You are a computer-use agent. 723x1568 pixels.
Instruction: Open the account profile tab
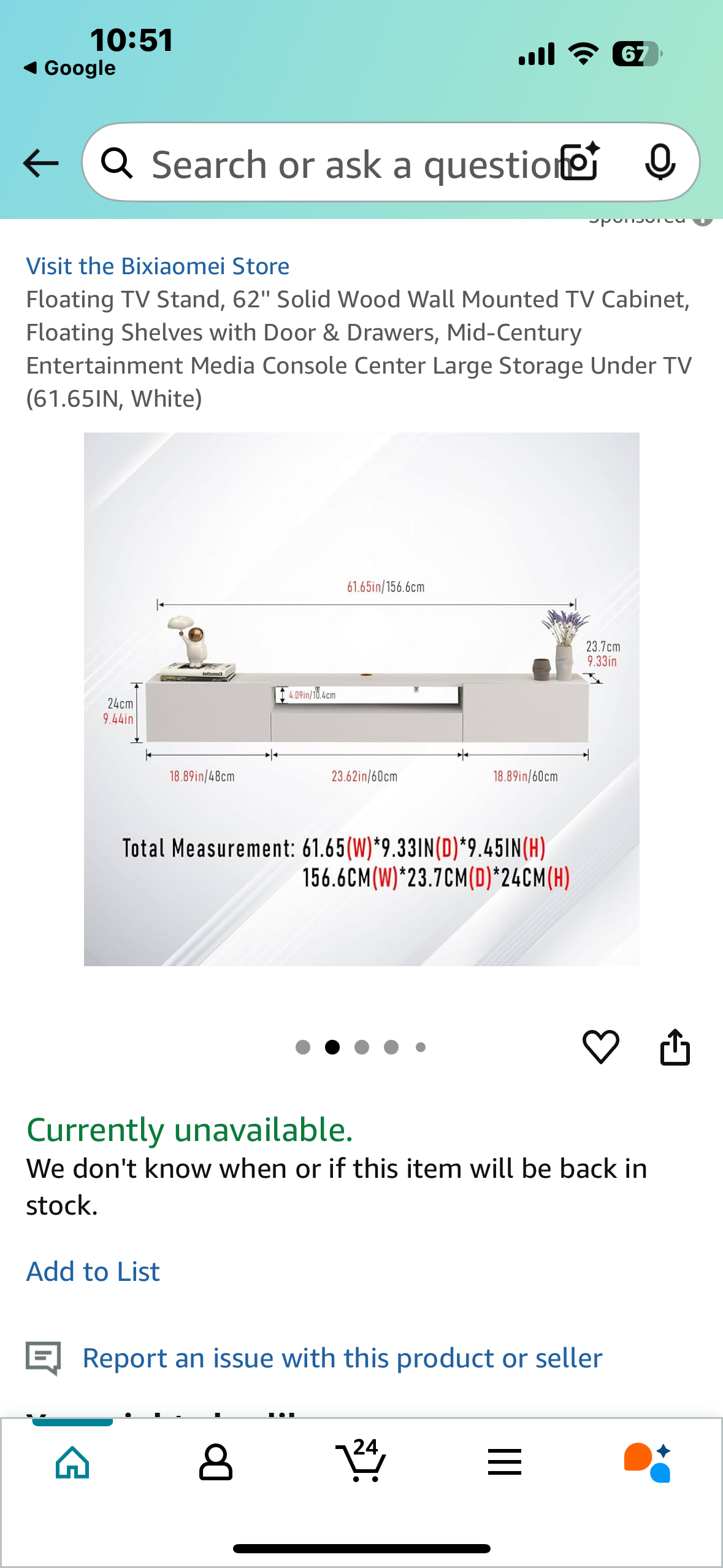click(216, 1462)
